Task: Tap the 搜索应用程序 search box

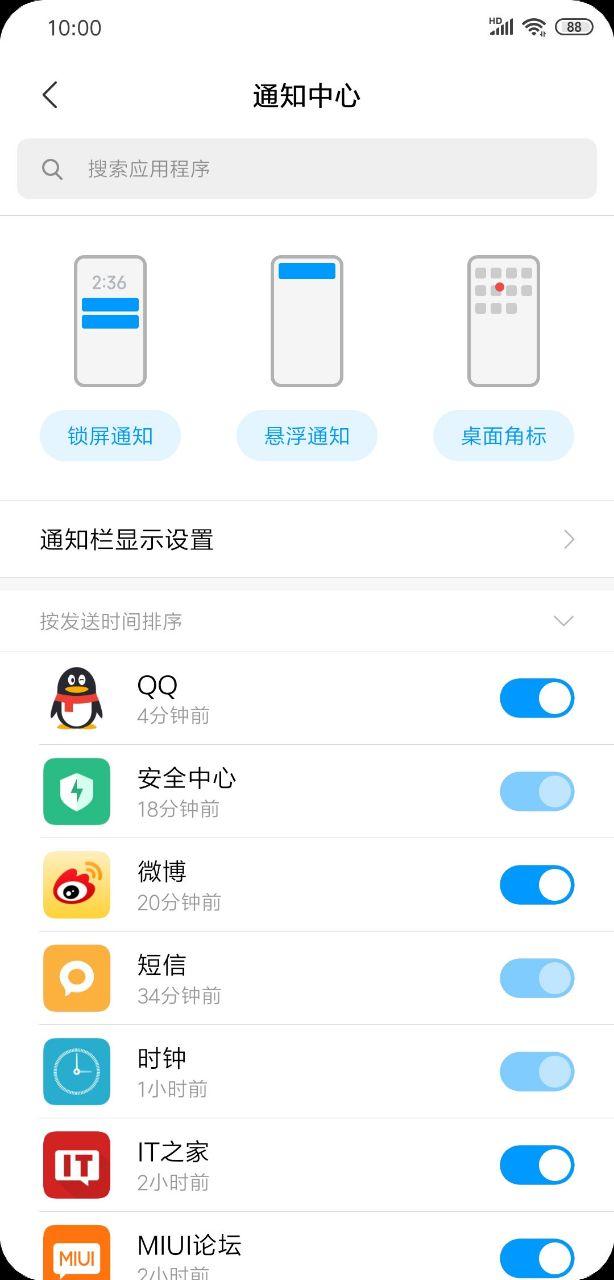Action: coord(307,169)
